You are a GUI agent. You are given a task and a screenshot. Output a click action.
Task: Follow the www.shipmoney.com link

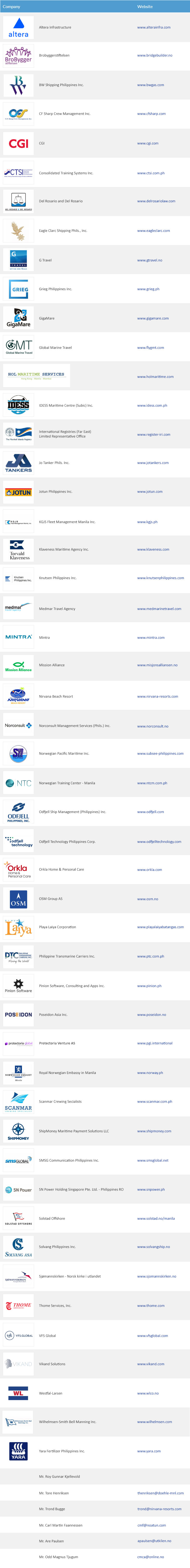154,1132
